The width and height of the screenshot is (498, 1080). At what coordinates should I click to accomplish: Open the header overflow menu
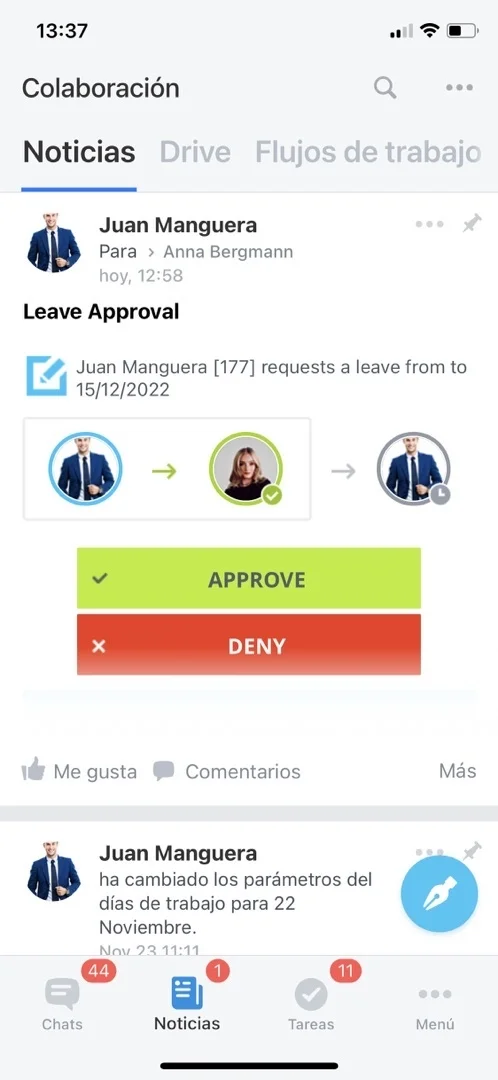coord(459,87)
